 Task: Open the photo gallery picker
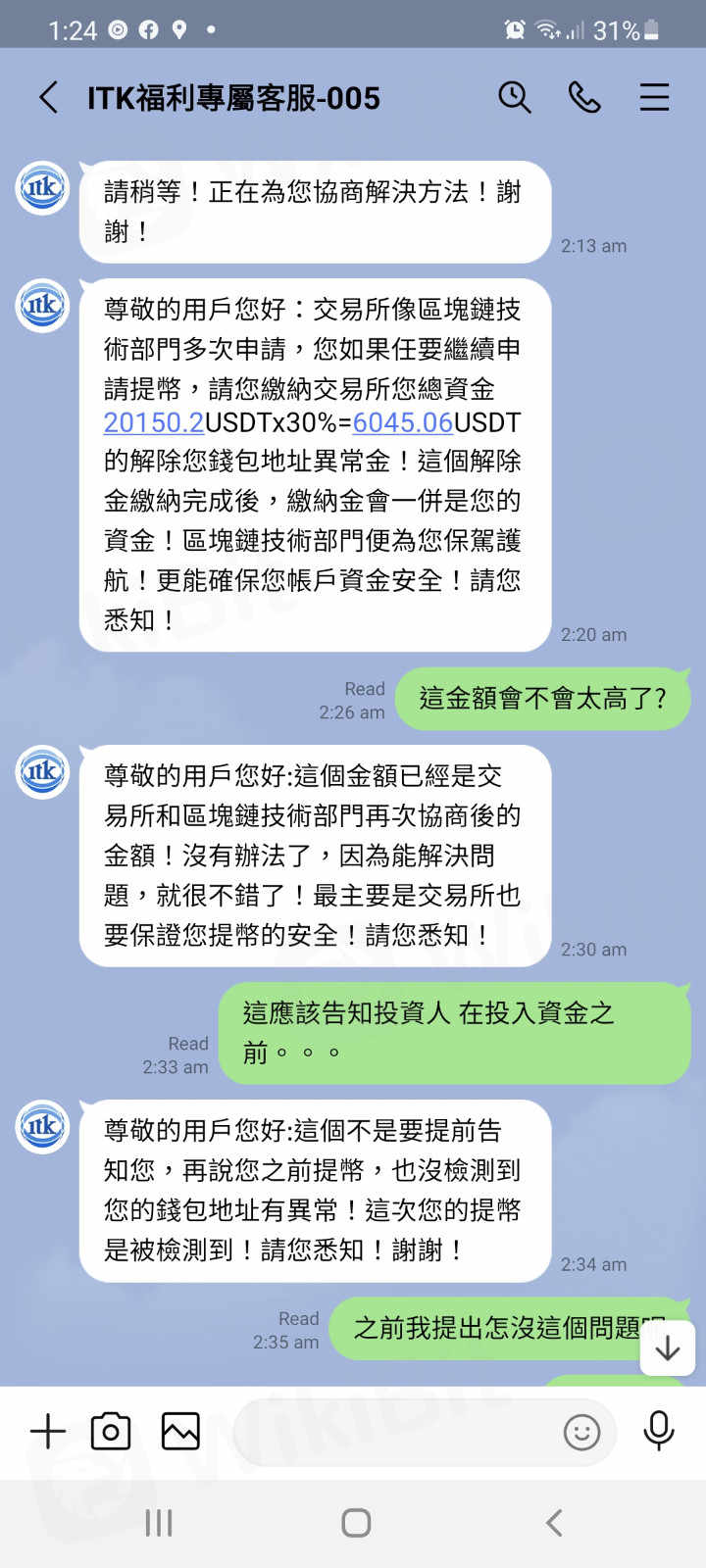coord(180,1432)
